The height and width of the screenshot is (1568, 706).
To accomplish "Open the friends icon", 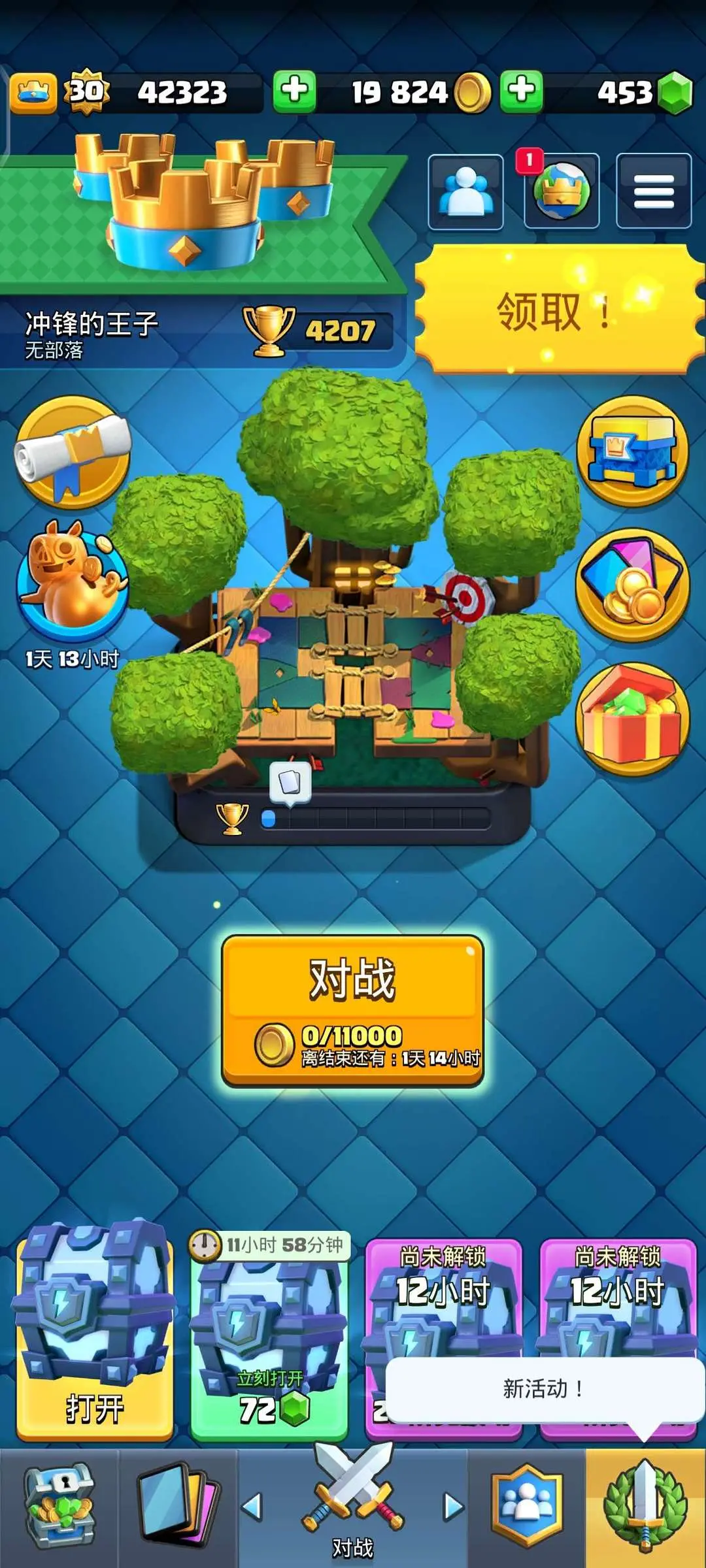I will 465,192.
